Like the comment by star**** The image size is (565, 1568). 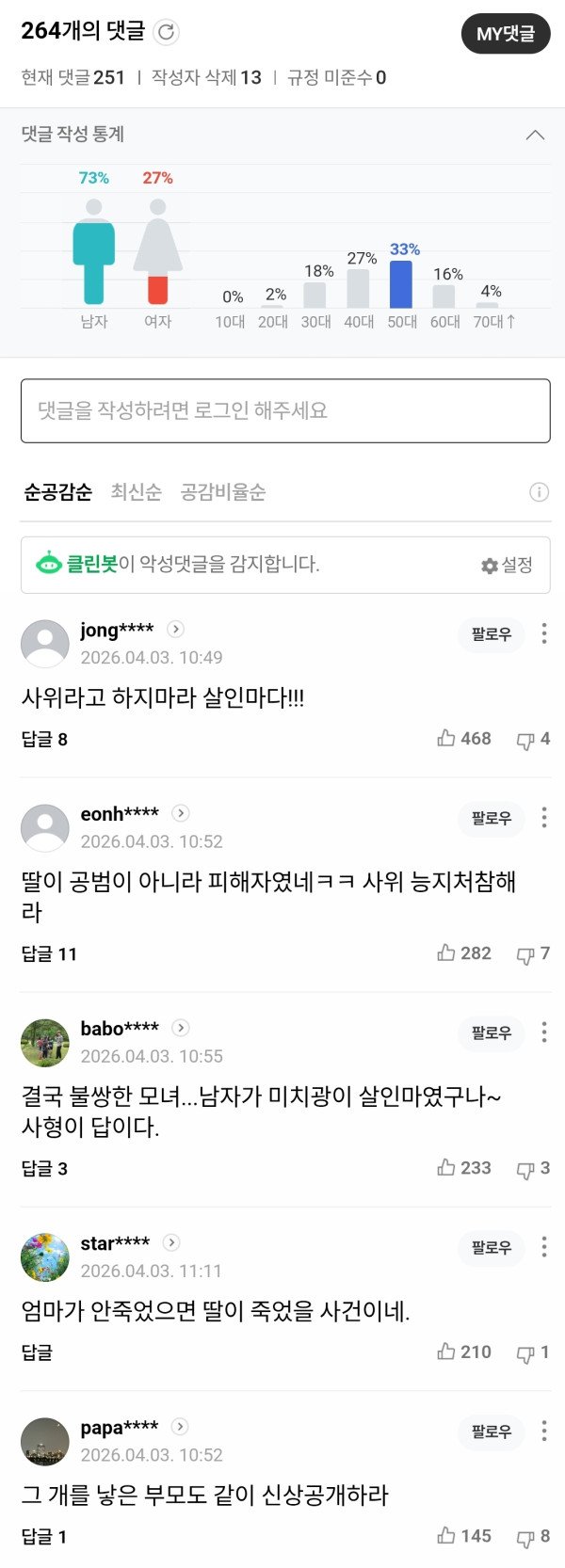464,1352
